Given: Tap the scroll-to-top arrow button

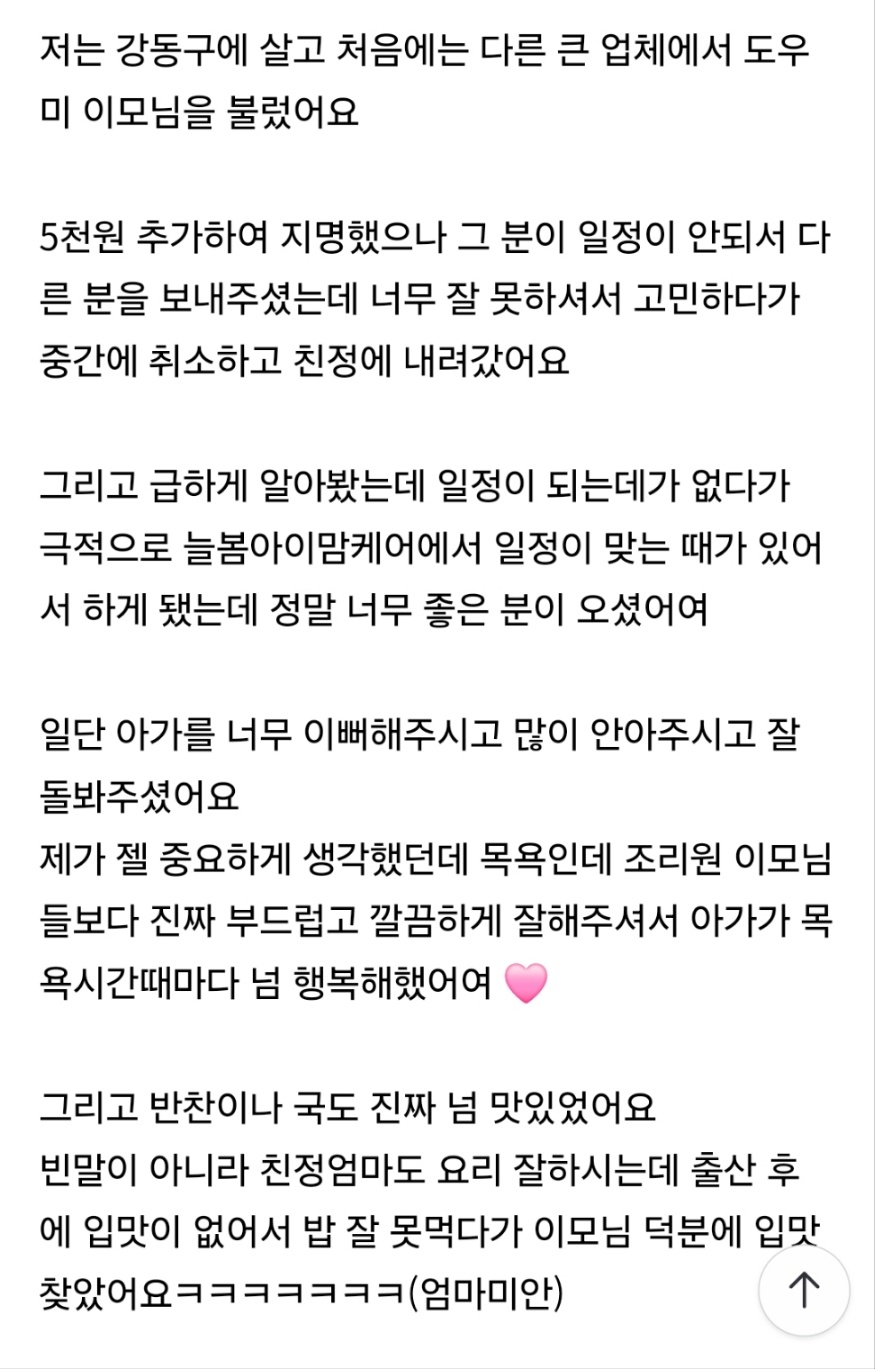Looking at the screenshot, I should pyautogui.click(x=804, y=1290).
